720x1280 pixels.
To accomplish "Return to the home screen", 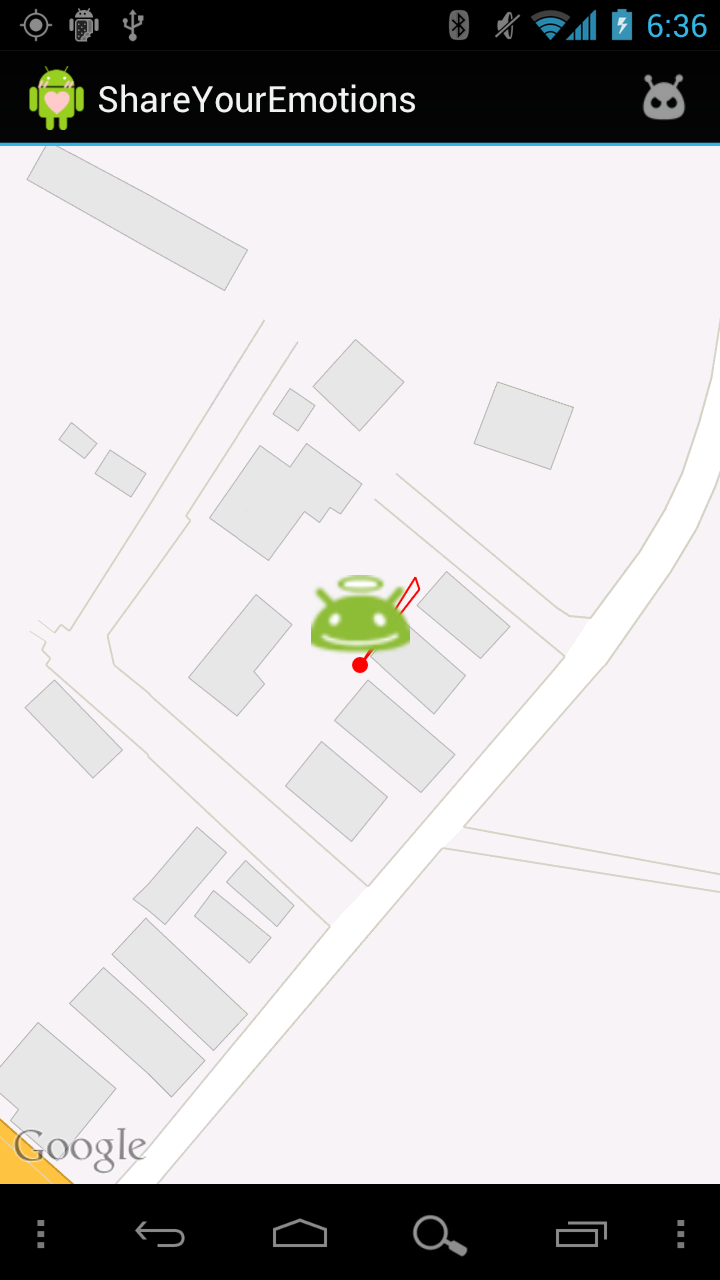I will 300,1234.
